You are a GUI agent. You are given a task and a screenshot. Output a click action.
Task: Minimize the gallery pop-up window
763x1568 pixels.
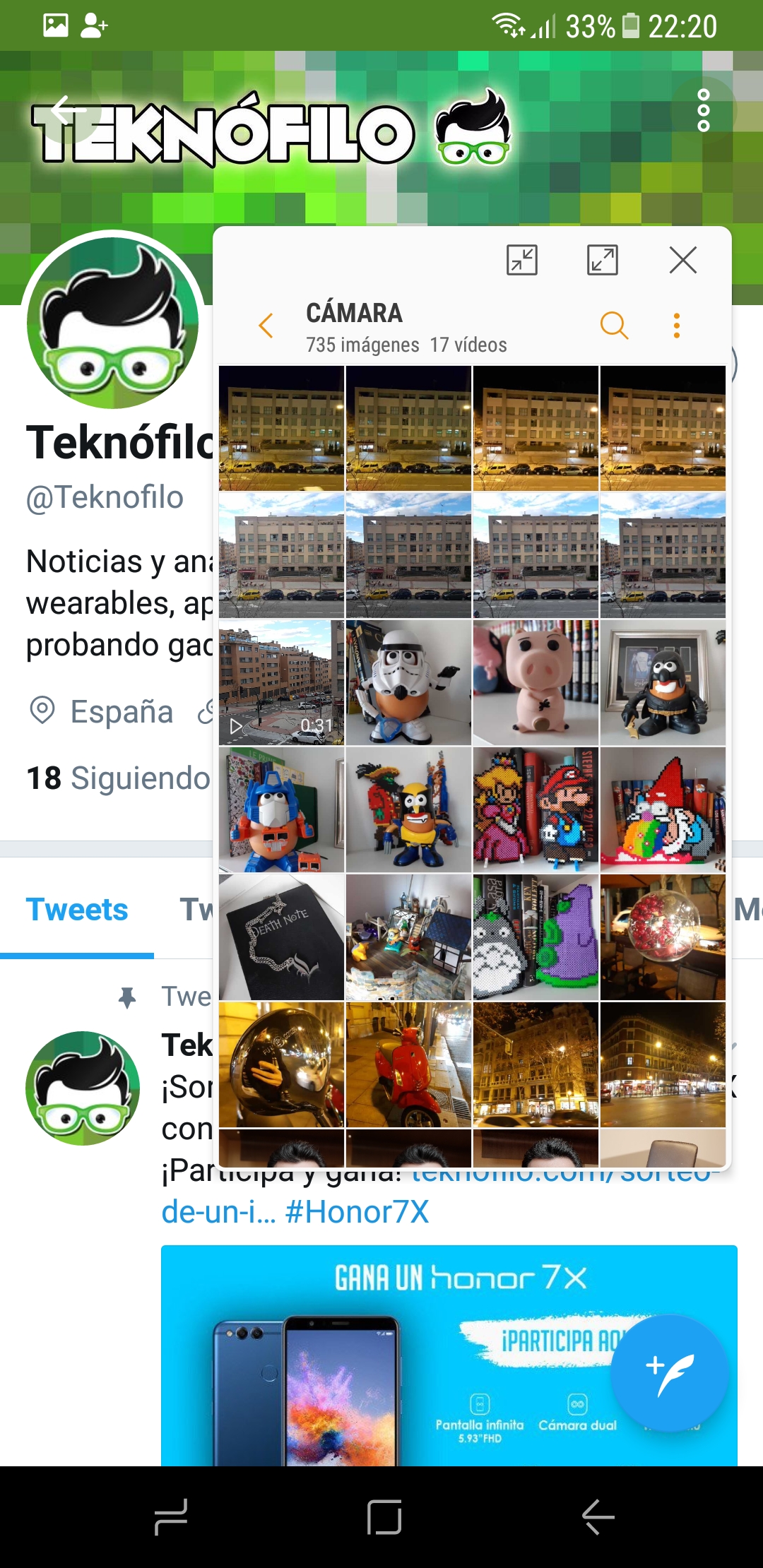pos(522,260)
